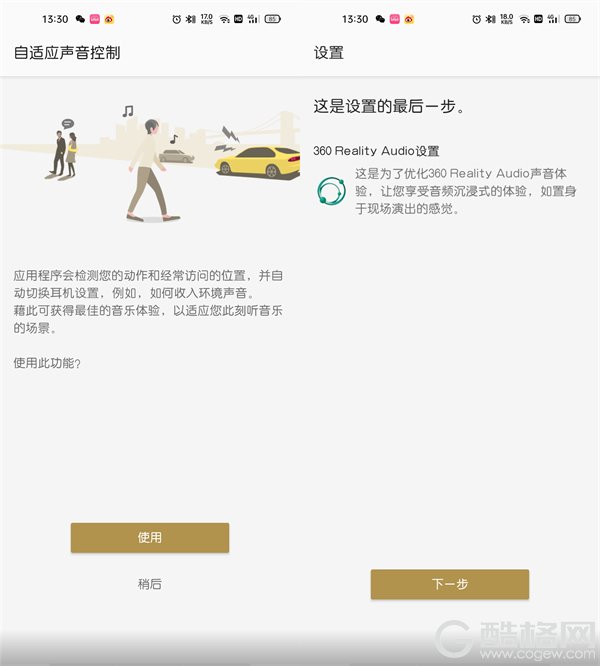Tap the 使用 button to enable adaptive sound
Screen dimensions: 600x666
(150, 537)
